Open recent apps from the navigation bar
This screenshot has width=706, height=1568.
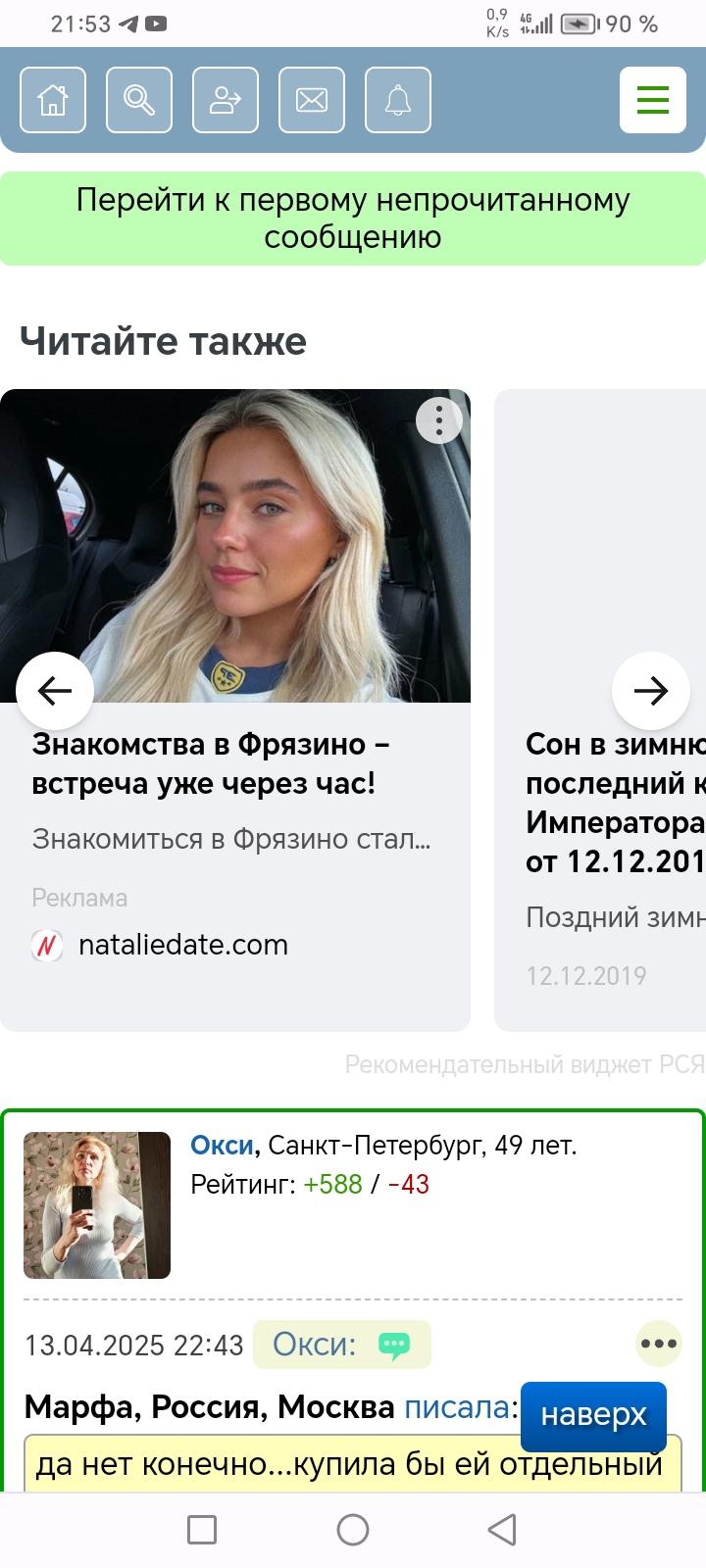[202, 1529]
